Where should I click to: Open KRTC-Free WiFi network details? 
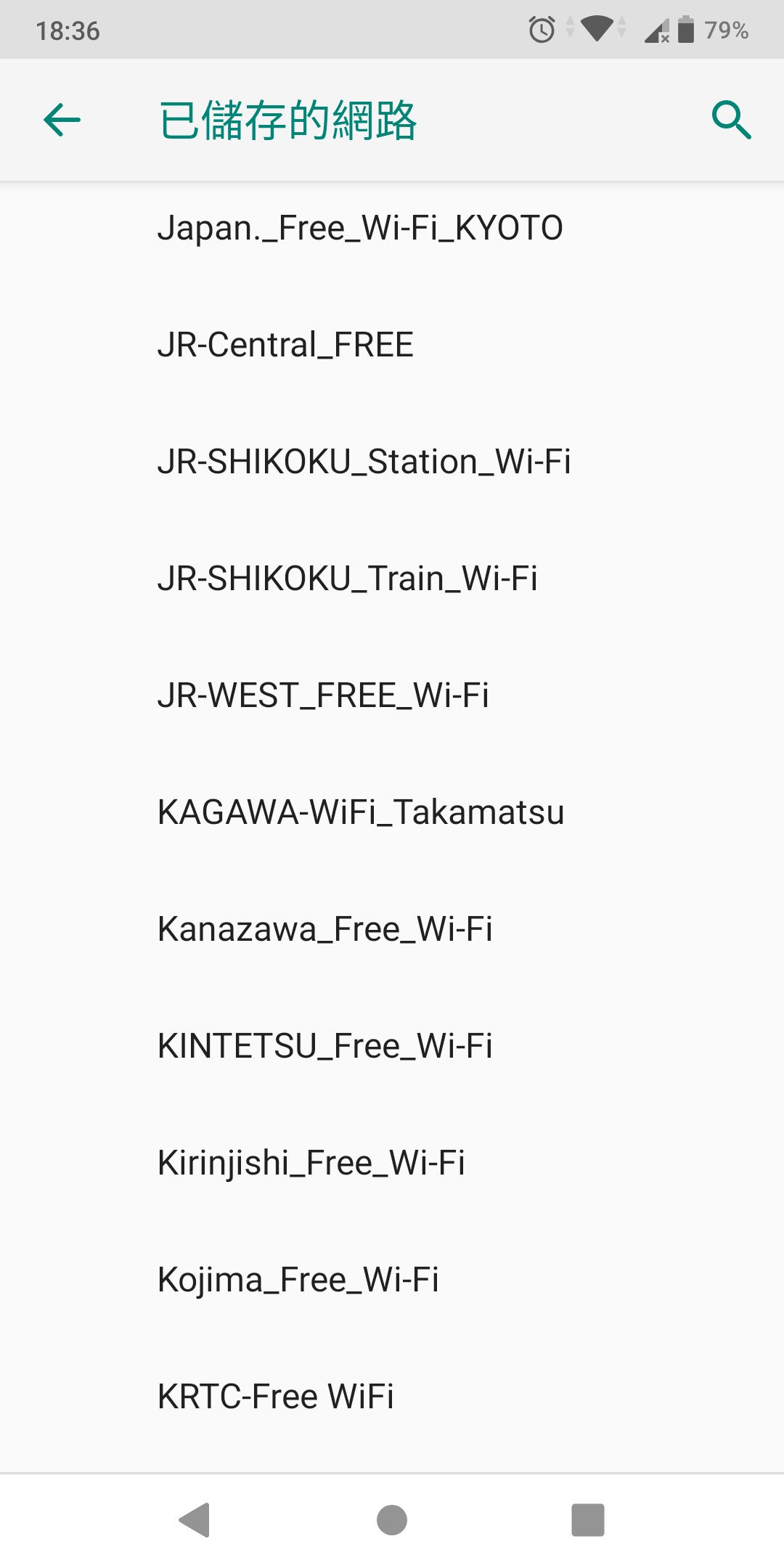(x=392, y=1397)
